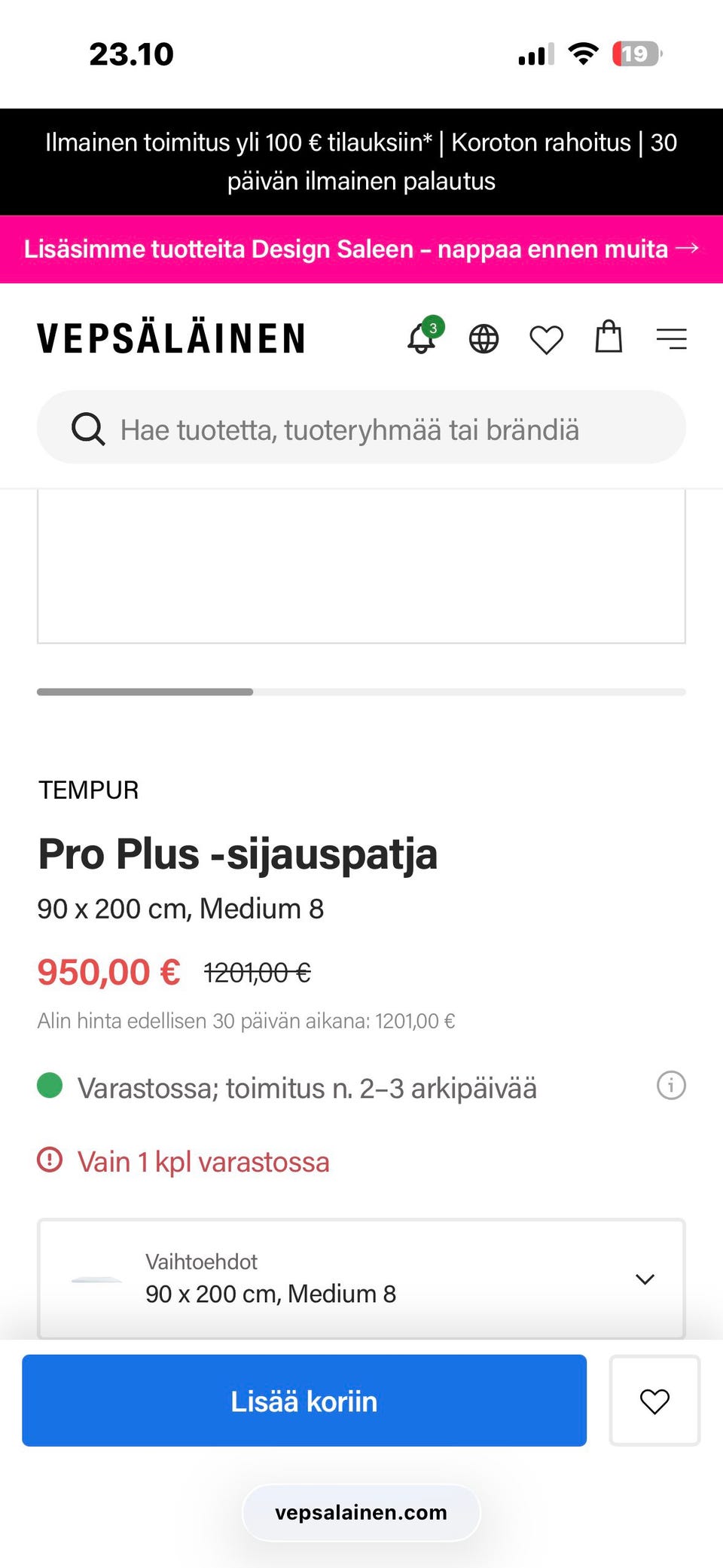The image size is (723, 1568).
Task: Click the search input field
Action: pyautogui.click(x=346, y=428)
